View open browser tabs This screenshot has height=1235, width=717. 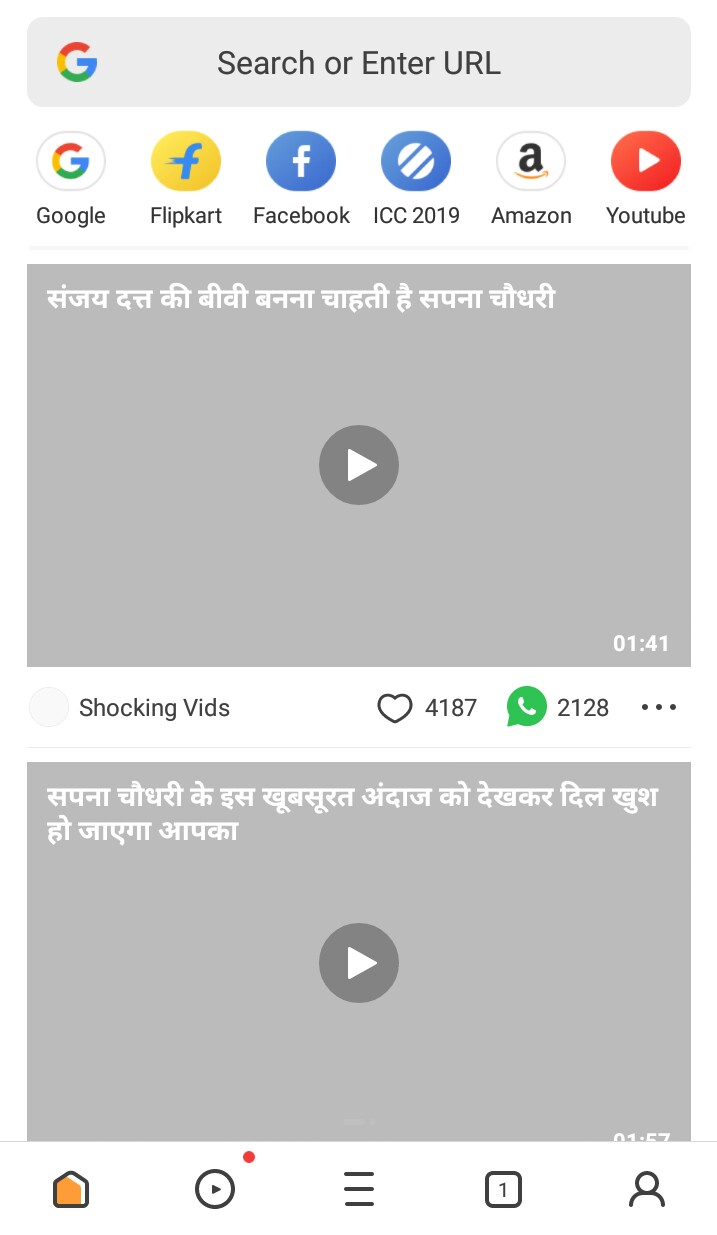(x=503, y=1190)
